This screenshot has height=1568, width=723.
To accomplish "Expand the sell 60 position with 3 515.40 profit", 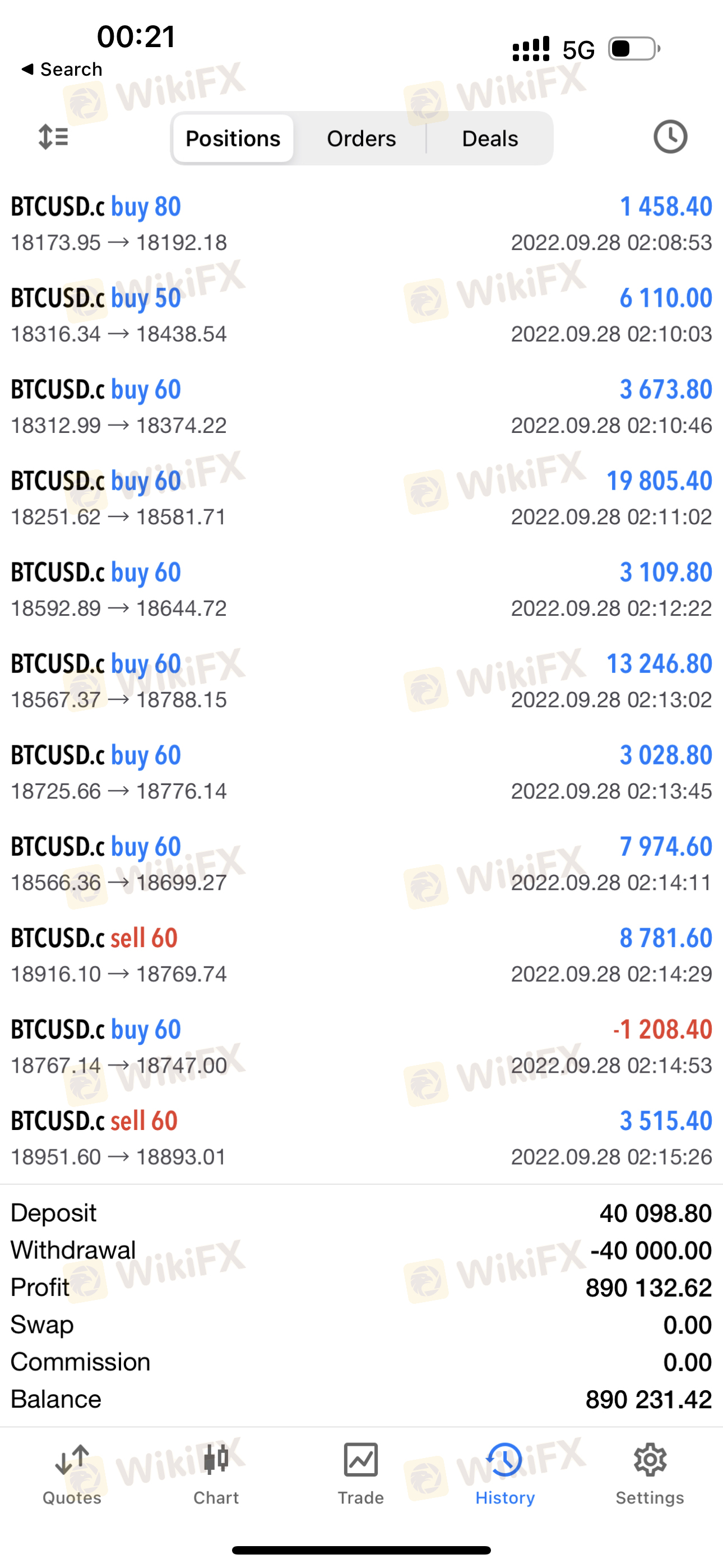I will point(361,1138).
